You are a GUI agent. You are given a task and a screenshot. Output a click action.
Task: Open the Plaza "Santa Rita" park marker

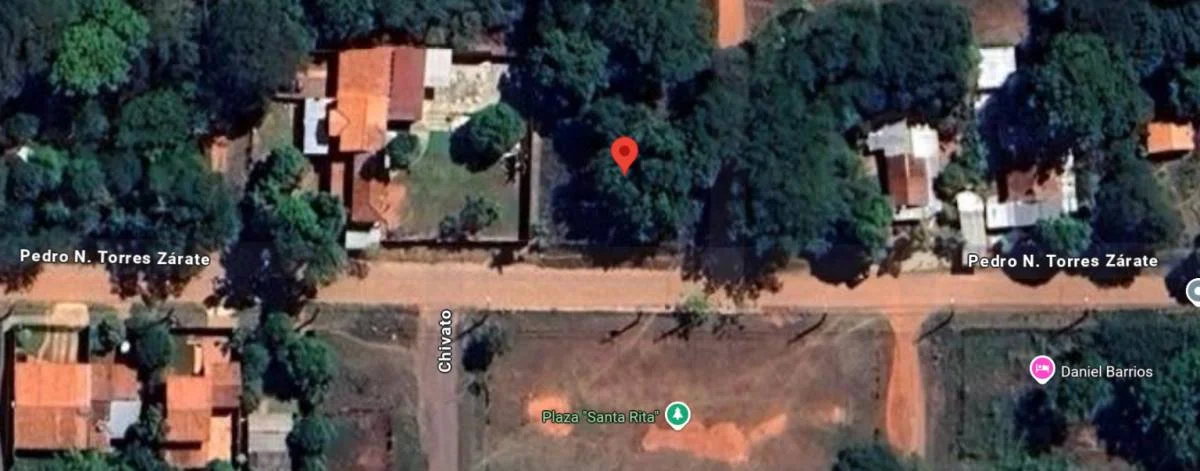click(679, 413)
